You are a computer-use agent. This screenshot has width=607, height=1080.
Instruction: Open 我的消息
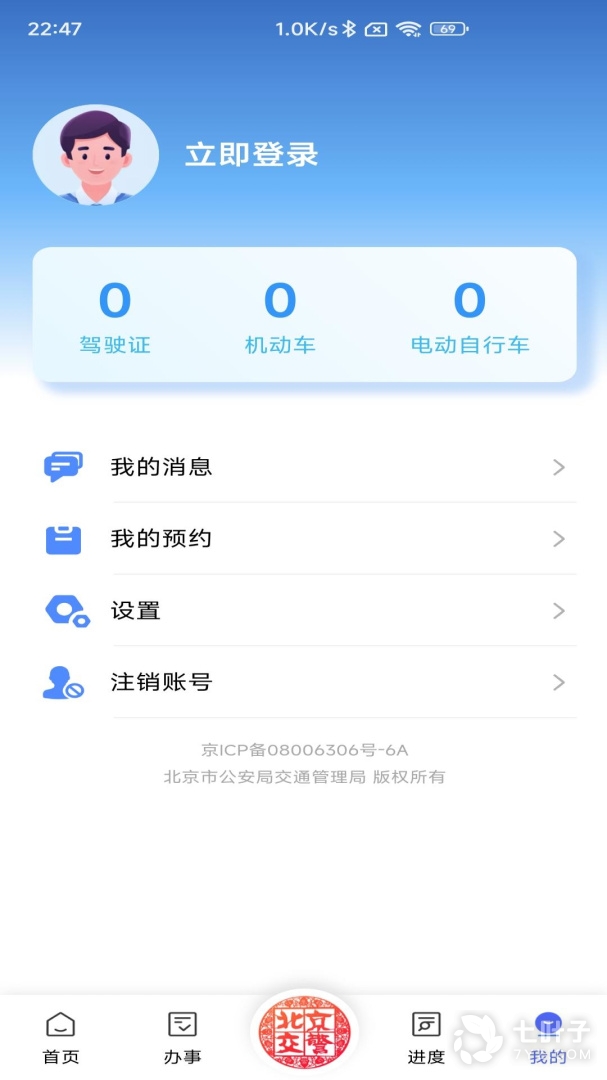point(304,467)
